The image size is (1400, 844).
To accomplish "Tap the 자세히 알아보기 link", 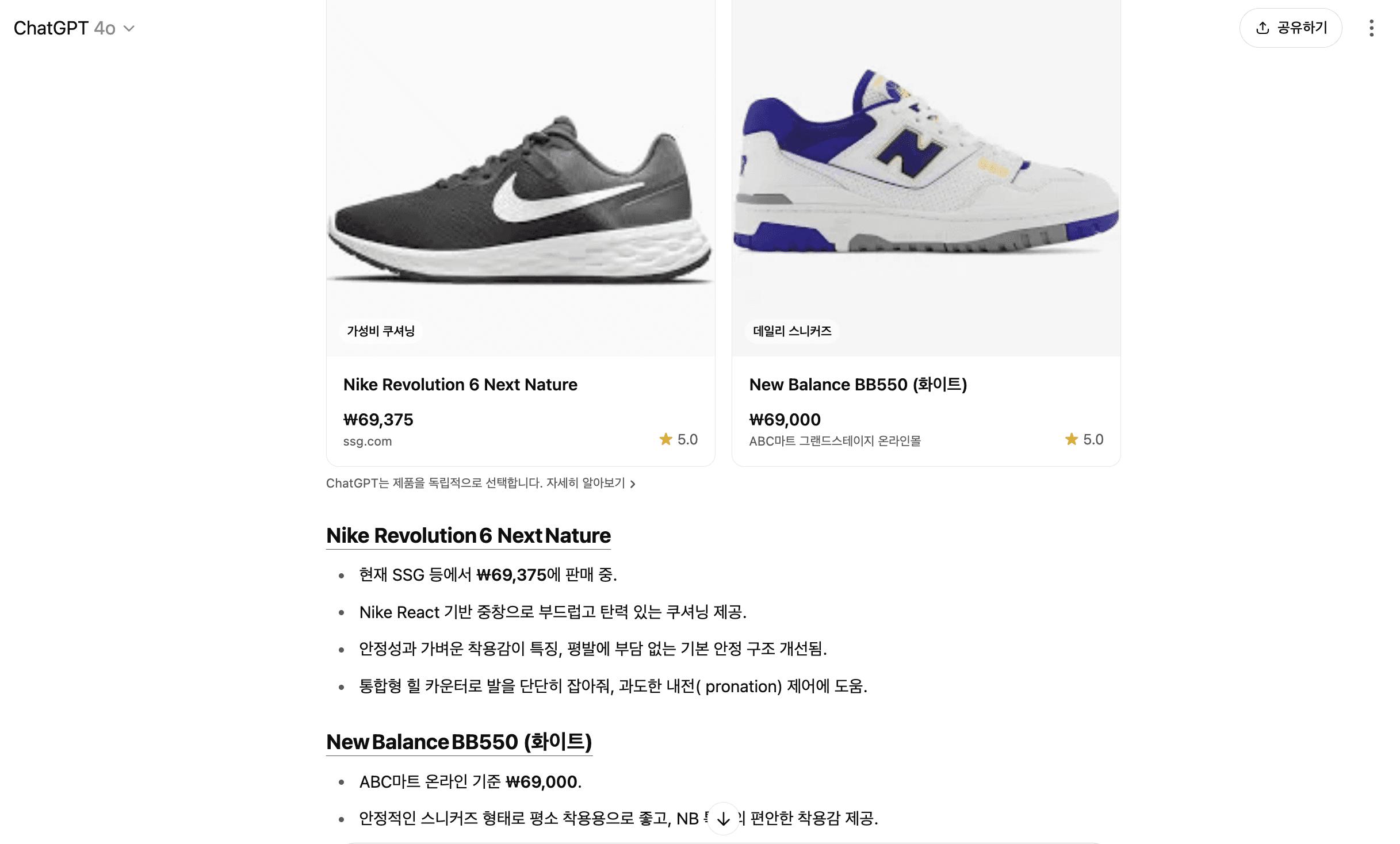I will 591,483.
